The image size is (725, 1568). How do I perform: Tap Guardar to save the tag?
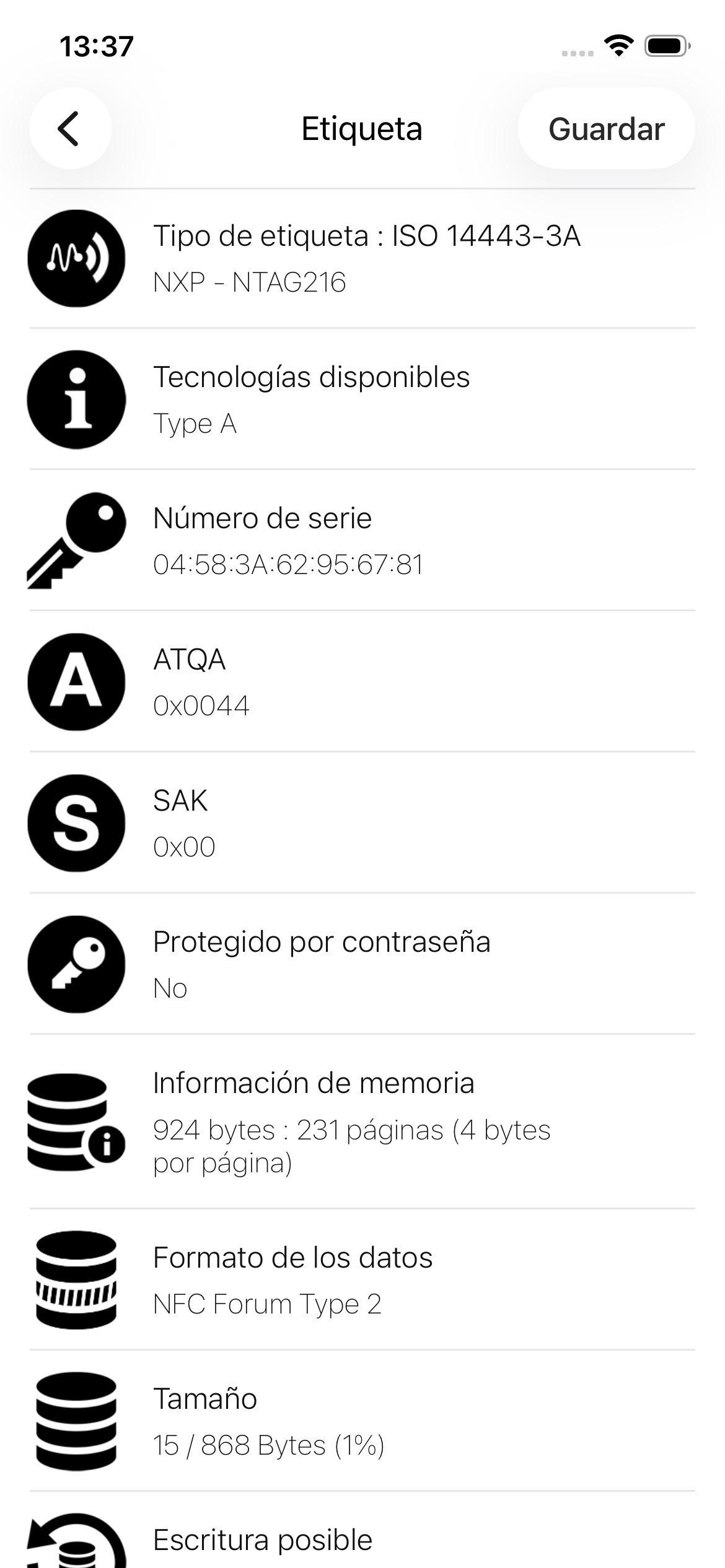607,129
